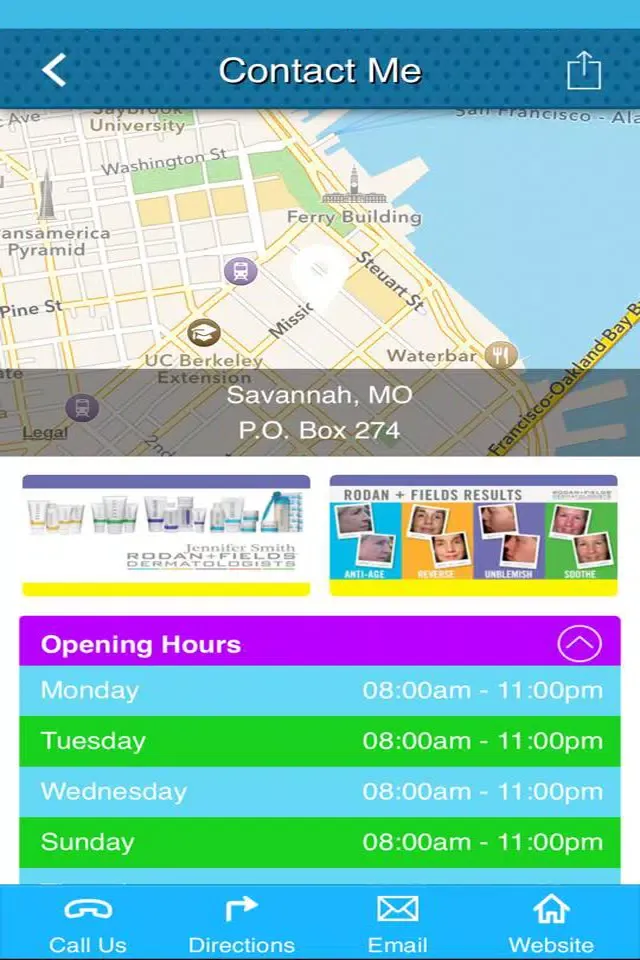Collapse the Opening Hours section
This screenshot has height=960, width=640.
(580, 644)
